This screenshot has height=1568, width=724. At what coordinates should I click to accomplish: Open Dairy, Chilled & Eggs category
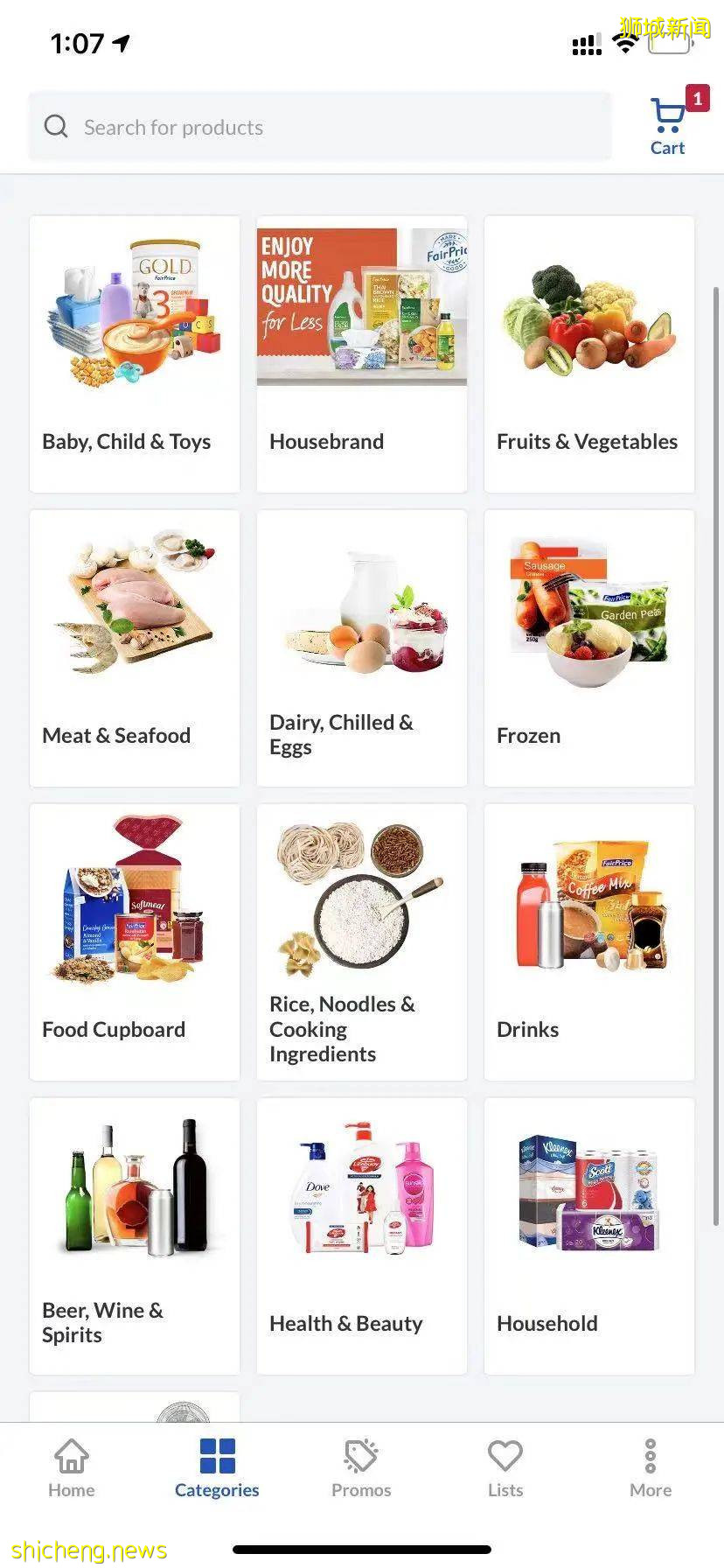click(362, 648)
